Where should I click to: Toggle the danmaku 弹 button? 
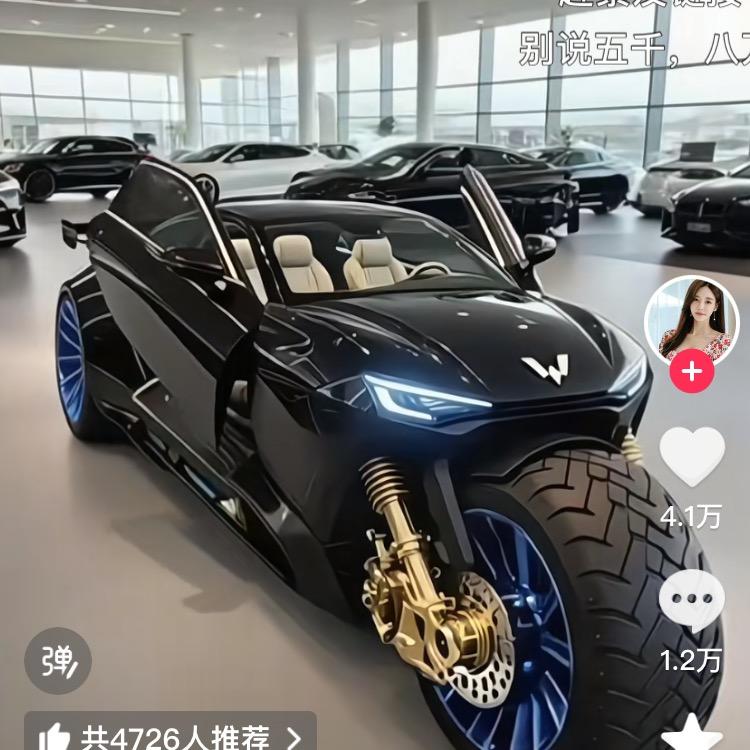pyautogui.click(x=58, y=661)
